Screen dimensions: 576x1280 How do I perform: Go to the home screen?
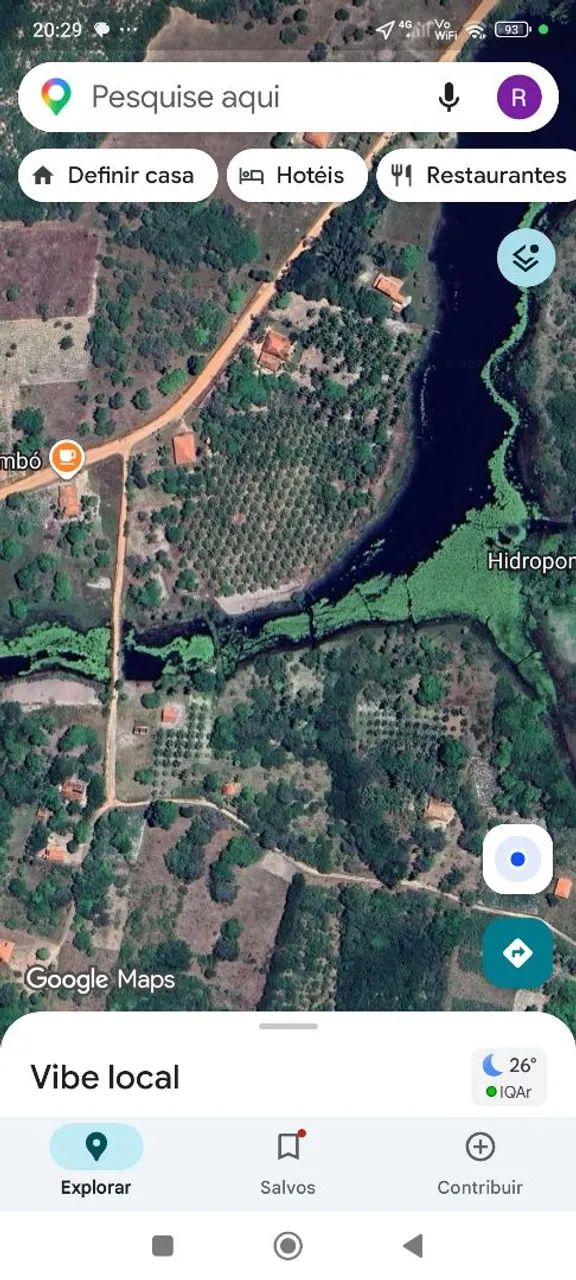(x=288, y=1245)
